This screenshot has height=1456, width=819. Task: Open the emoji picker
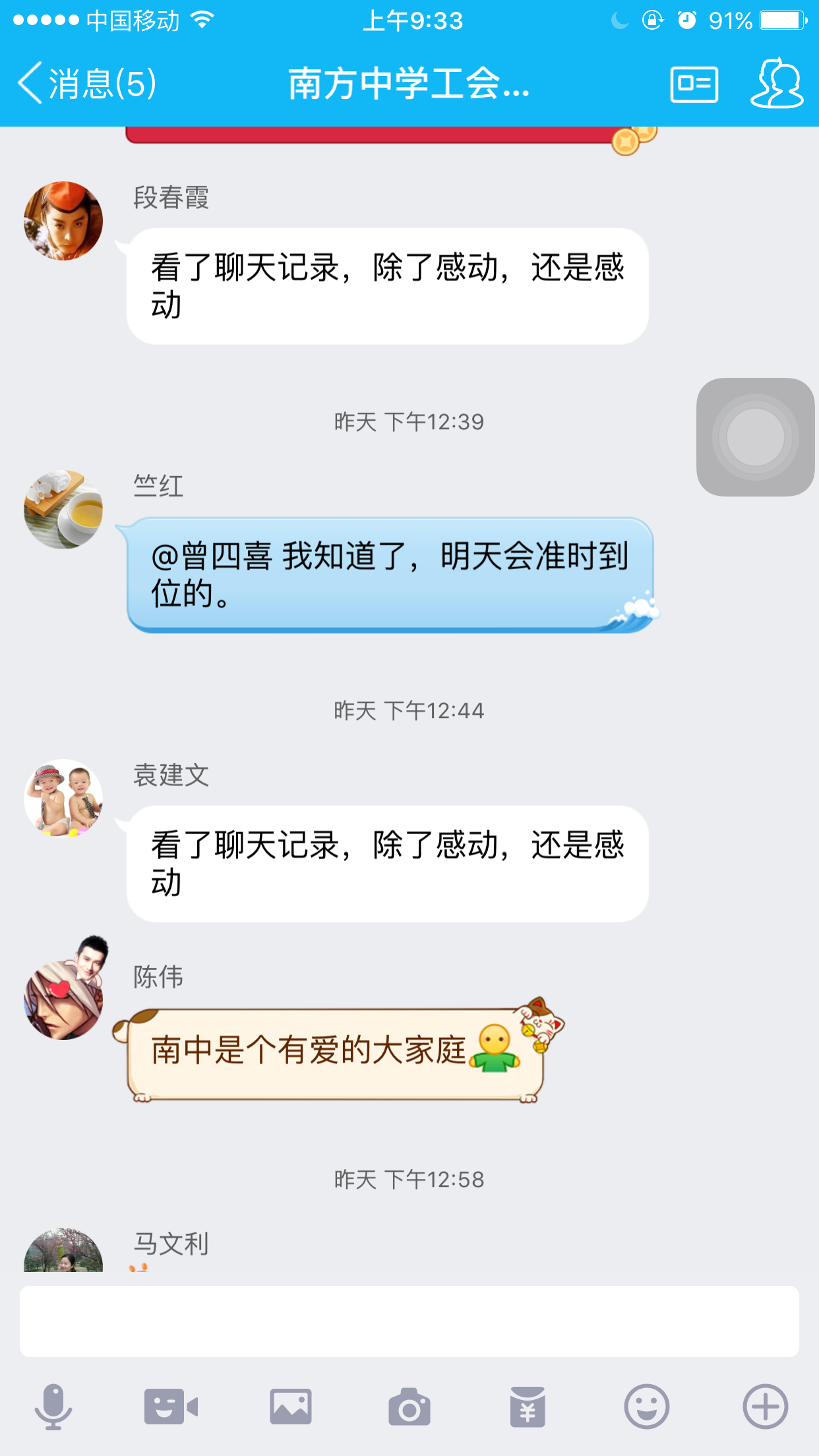point(646,1407)
